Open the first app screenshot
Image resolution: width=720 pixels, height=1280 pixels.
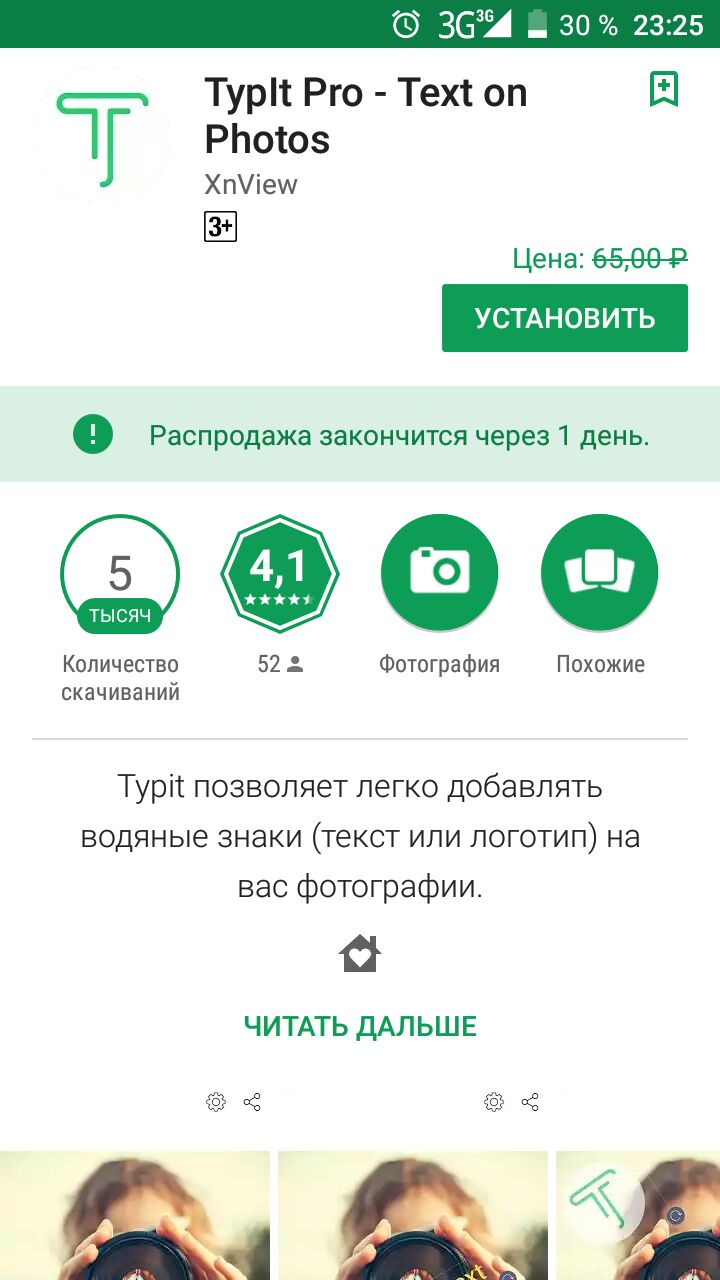(x=135, y=1215)
